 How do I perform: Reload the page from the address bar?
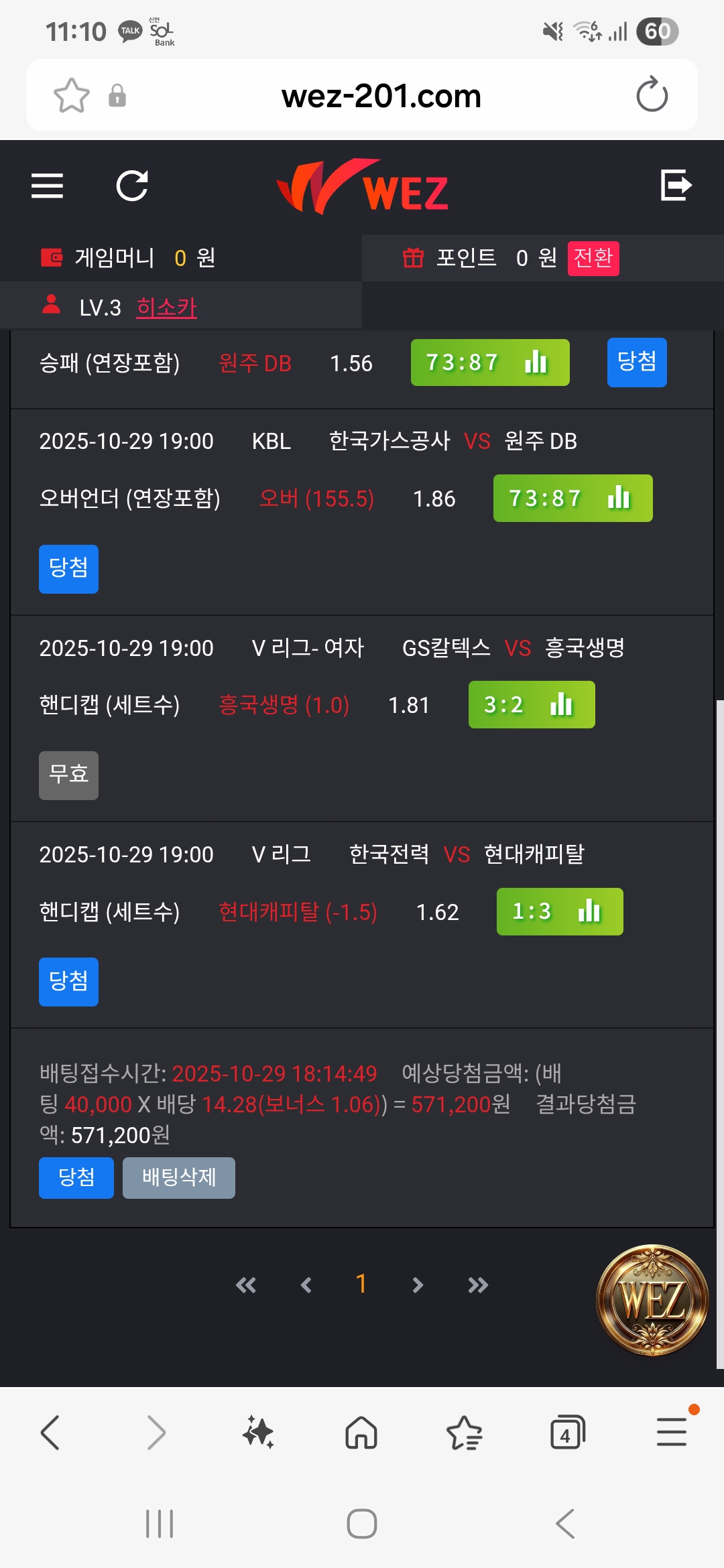(652, 95)
